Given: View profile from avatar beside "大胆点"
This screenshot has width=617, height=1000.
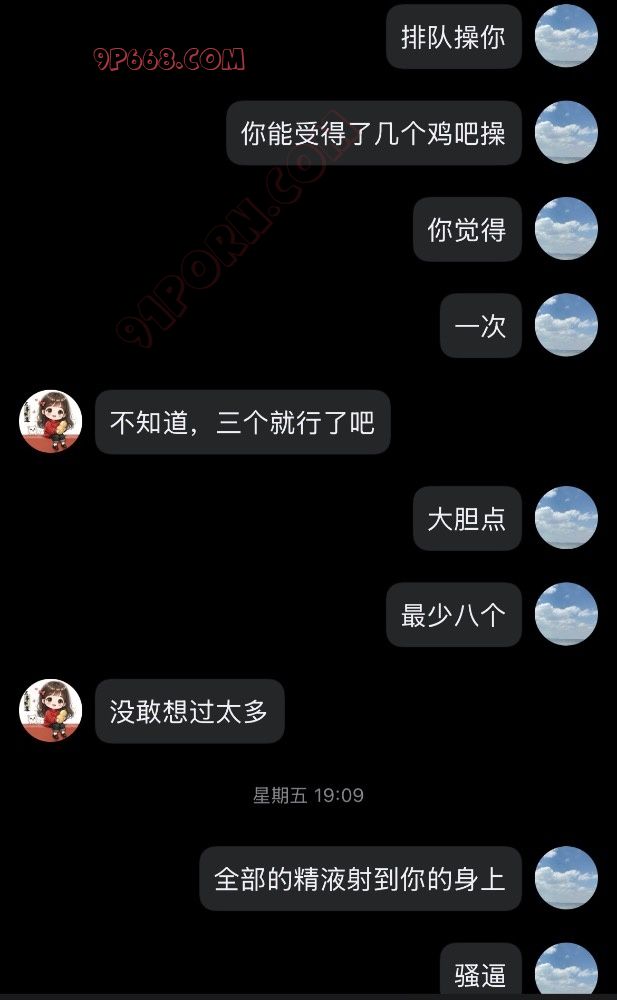Looking at the screenshot, I should click(x=566, y=518).
